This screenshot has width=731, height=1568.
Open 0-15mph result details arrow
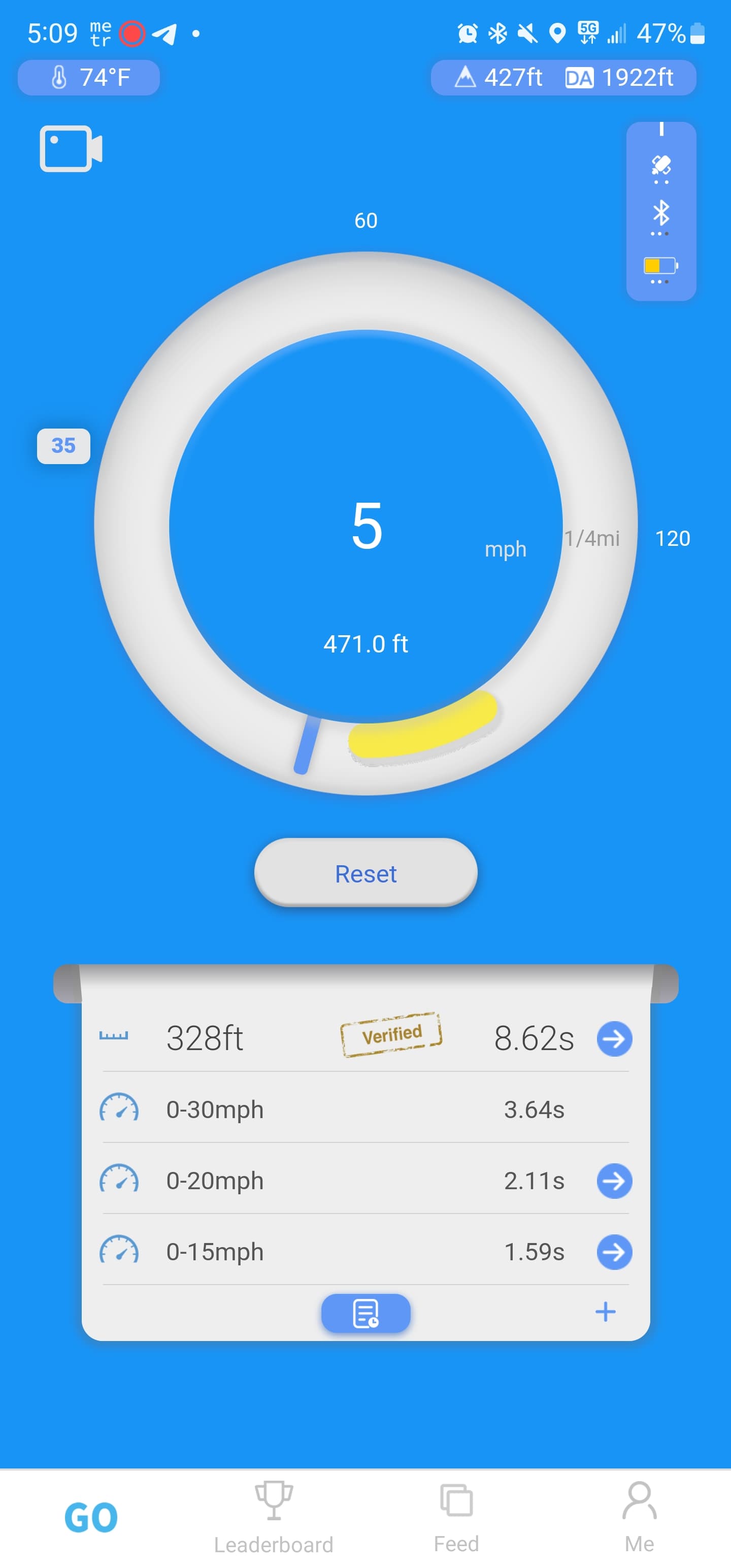pos(614,1252)
